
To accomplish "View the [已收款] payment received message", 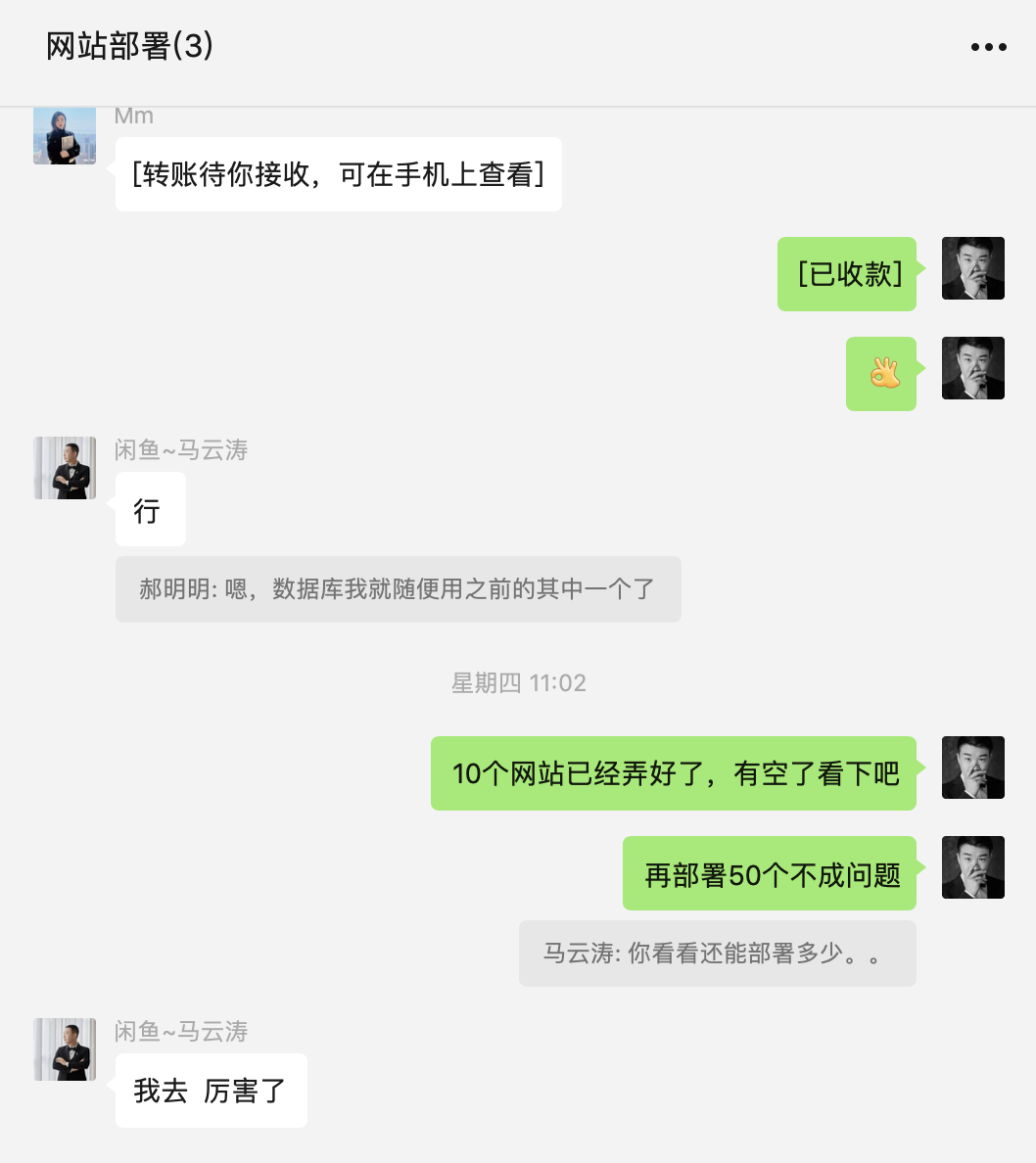I will [x=847, y=274].
